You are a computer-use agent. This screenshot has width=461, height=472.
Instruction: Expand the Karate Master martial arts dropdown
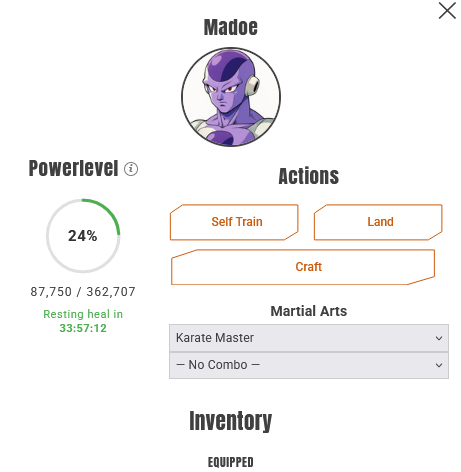click(x=309, y=338)
